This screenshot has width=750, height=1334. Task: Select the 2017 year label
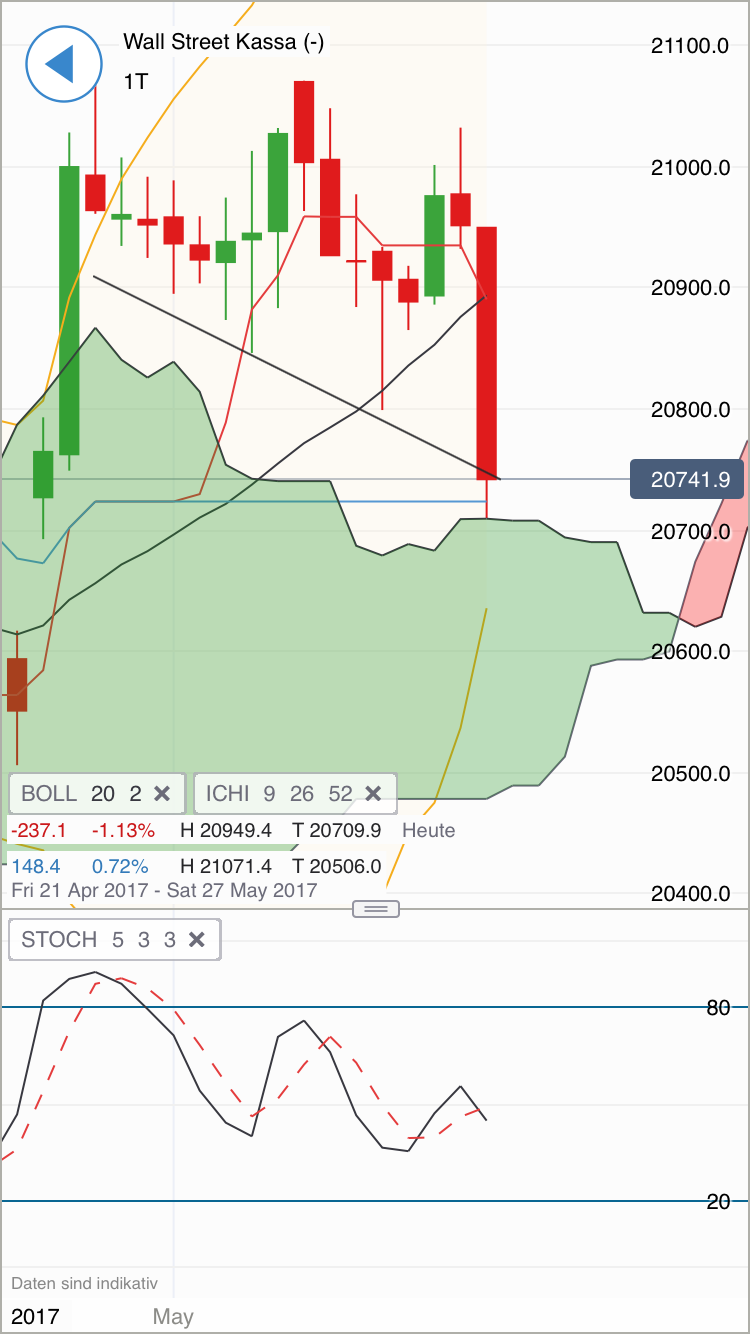point(35,1317)
